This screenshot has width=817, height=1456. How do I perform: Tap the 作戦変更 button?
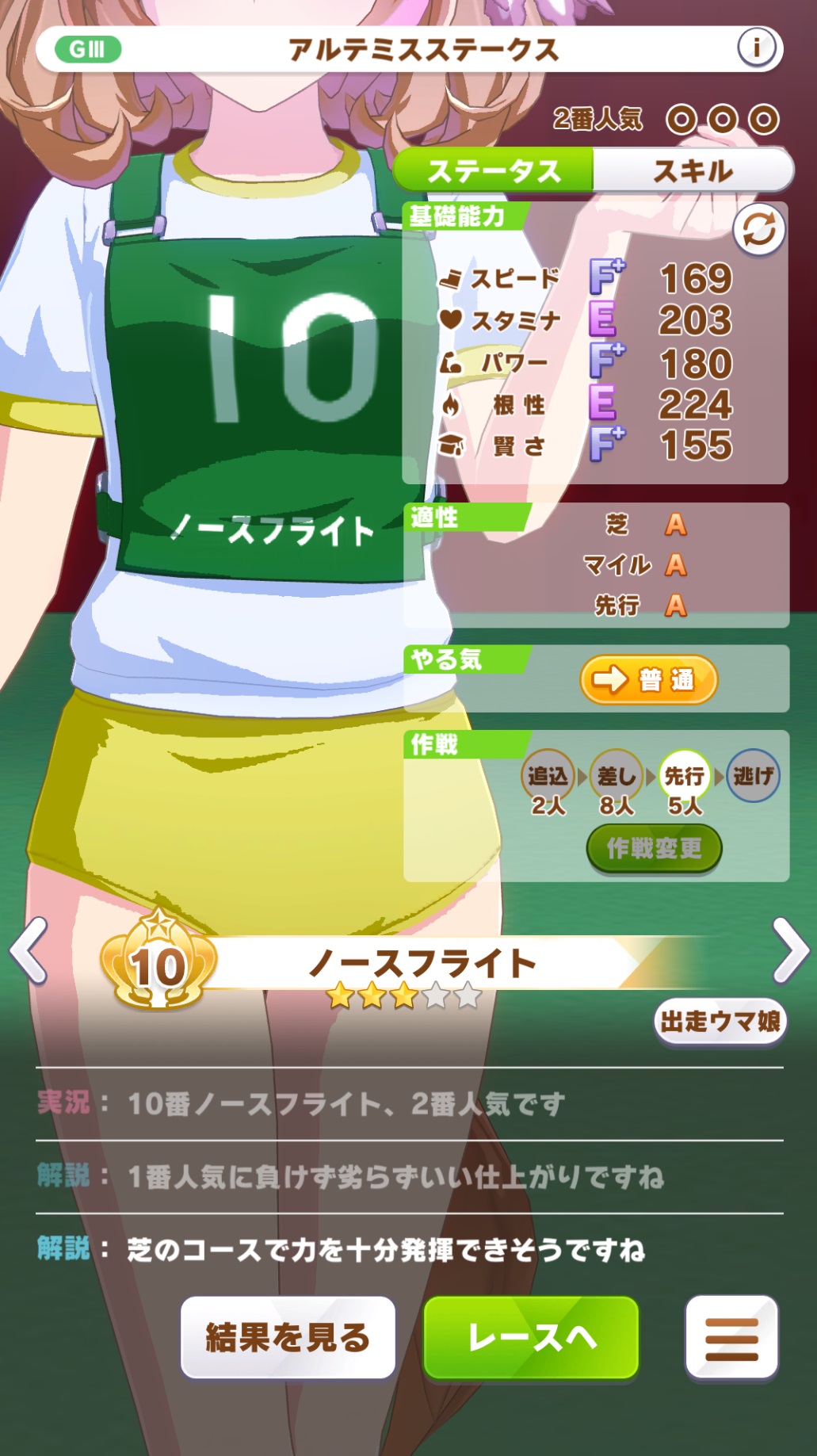(x=654, y=848)
